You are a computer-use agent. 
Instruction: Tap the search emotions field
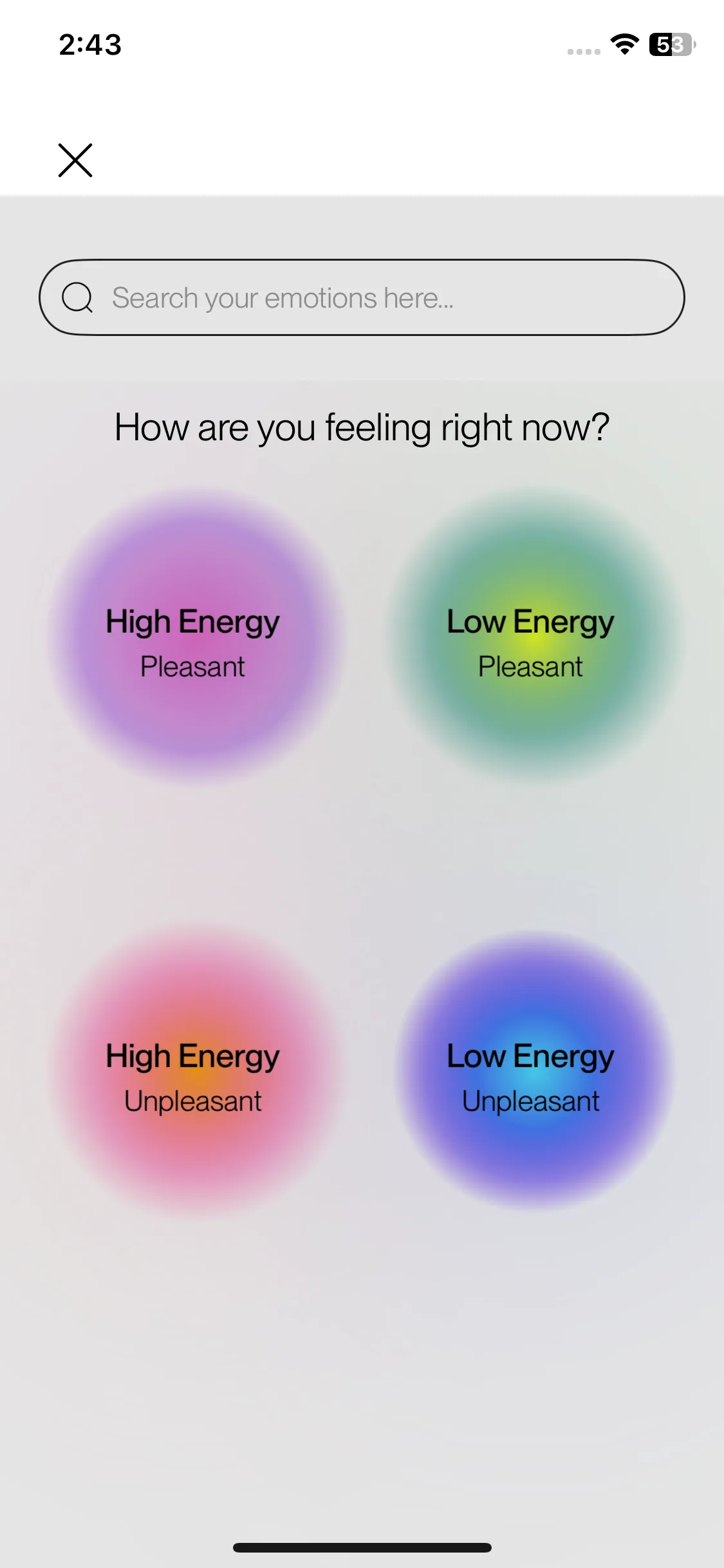click(362, 297)
